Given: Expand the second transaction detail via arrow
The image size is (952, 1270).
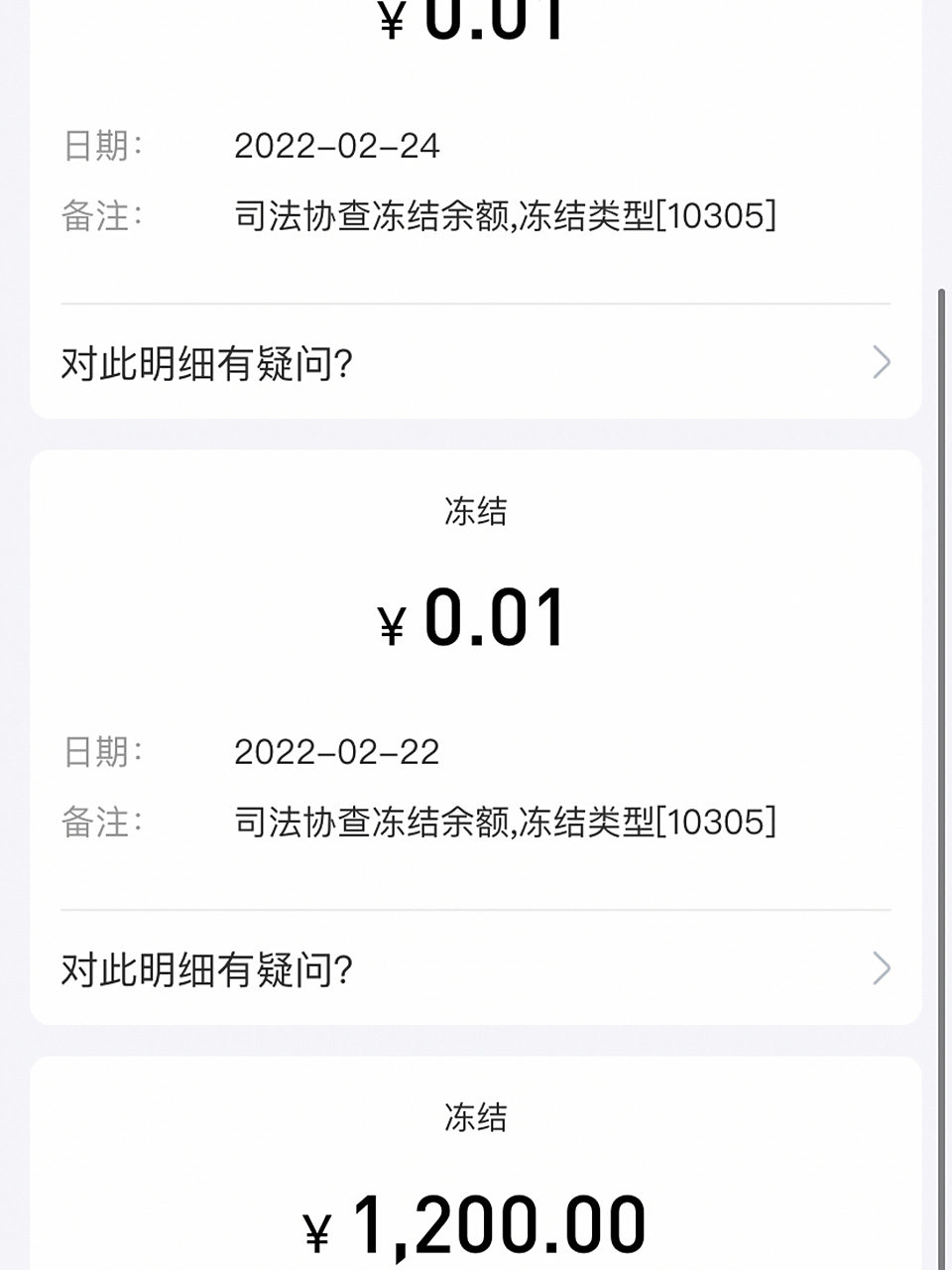Looking at the screenshot, I should (880, 967).
